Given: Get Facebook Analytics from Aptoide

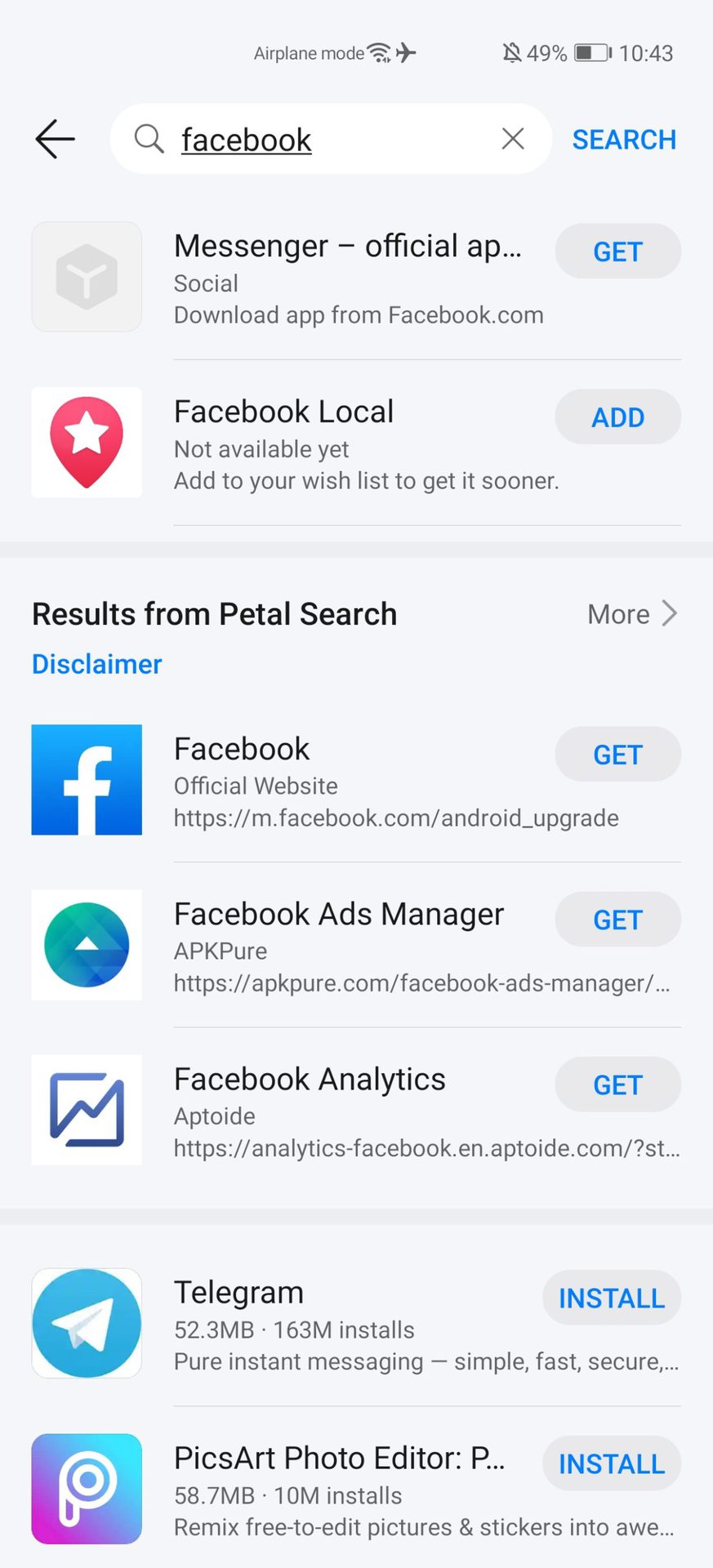Looking at the screenshot, I should (617, 1085).
